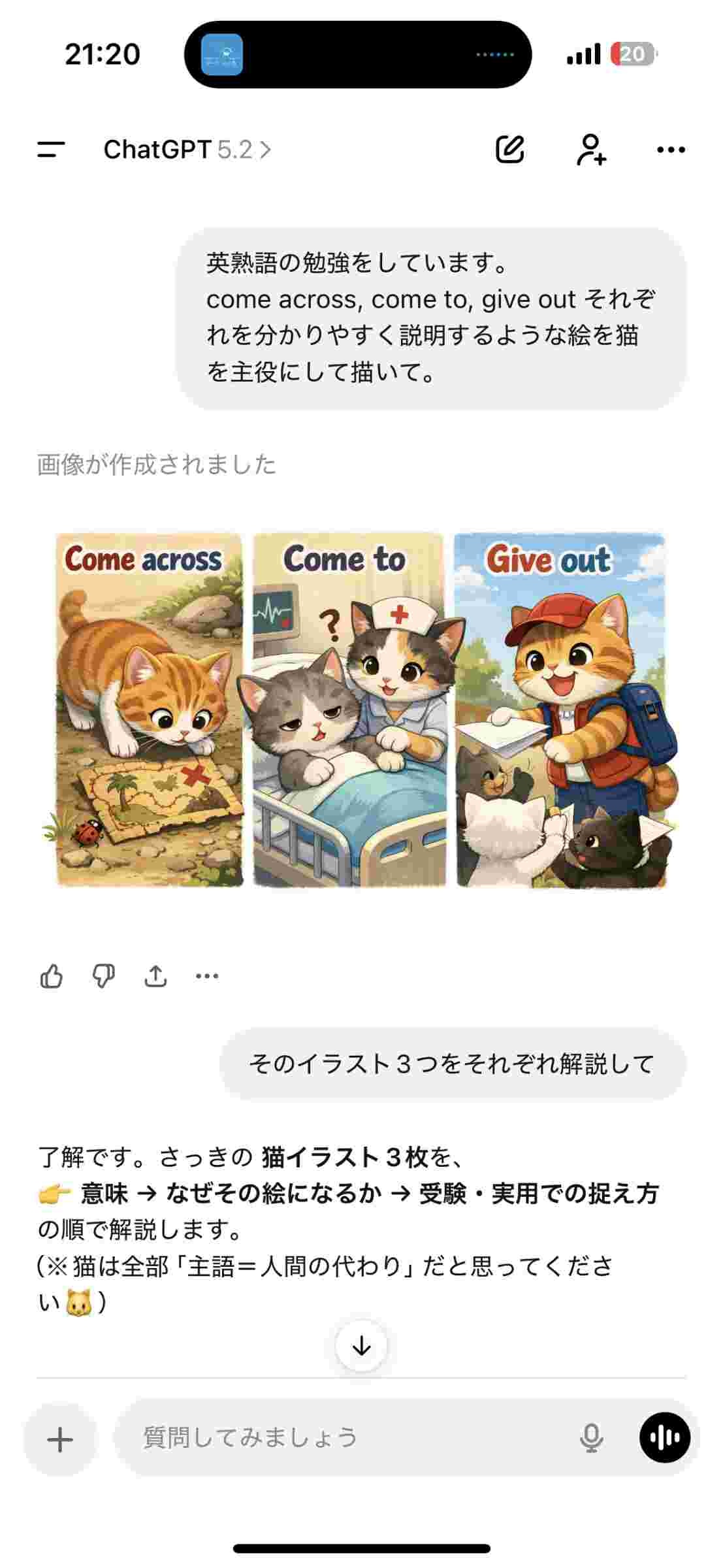Image resolution: width=723 pixels, height=1568 pixels.
Task: Dislike the generated image response
Action: [x=103, y=976]
